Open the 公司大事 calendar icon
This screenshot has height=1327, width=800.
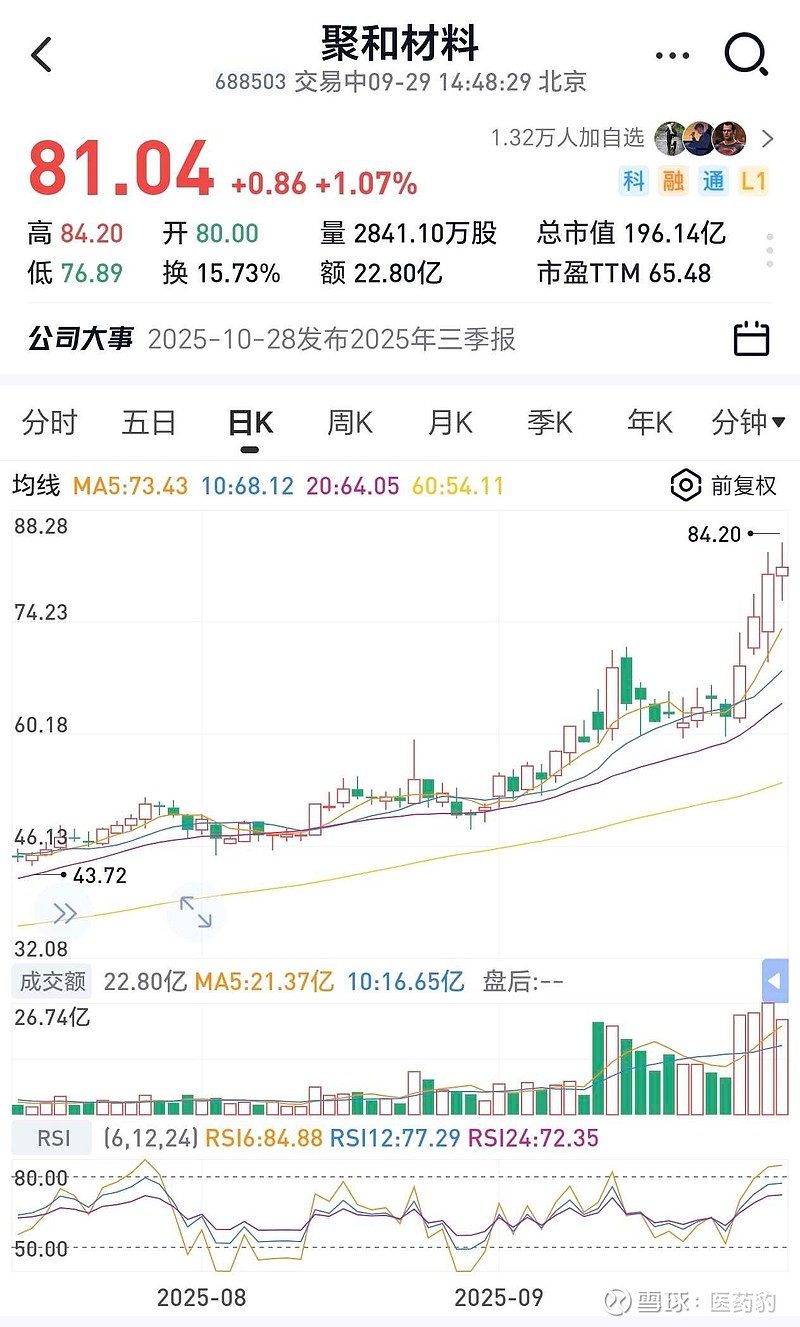click(751, 339)
